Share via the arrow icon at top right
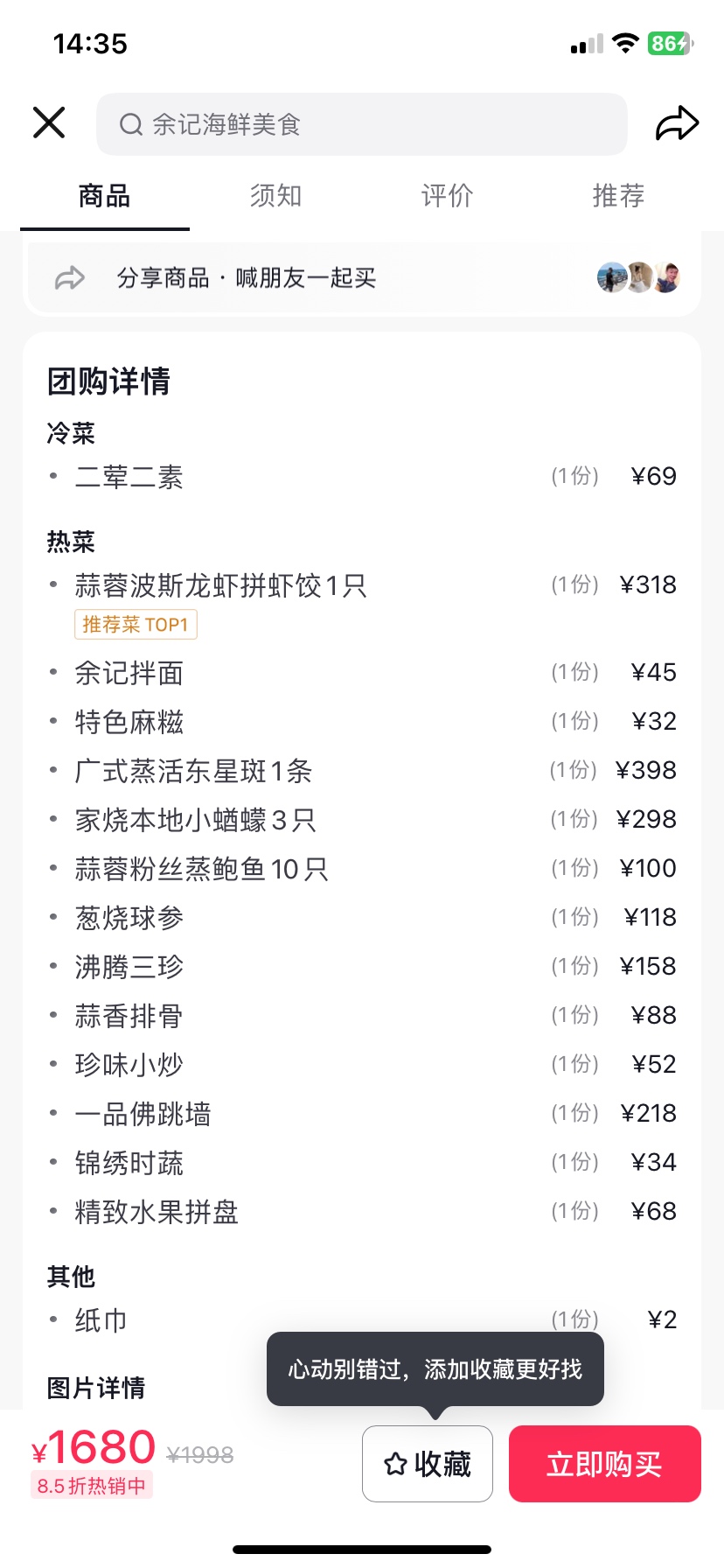The image size is (724, 1568). coord(677,123)
